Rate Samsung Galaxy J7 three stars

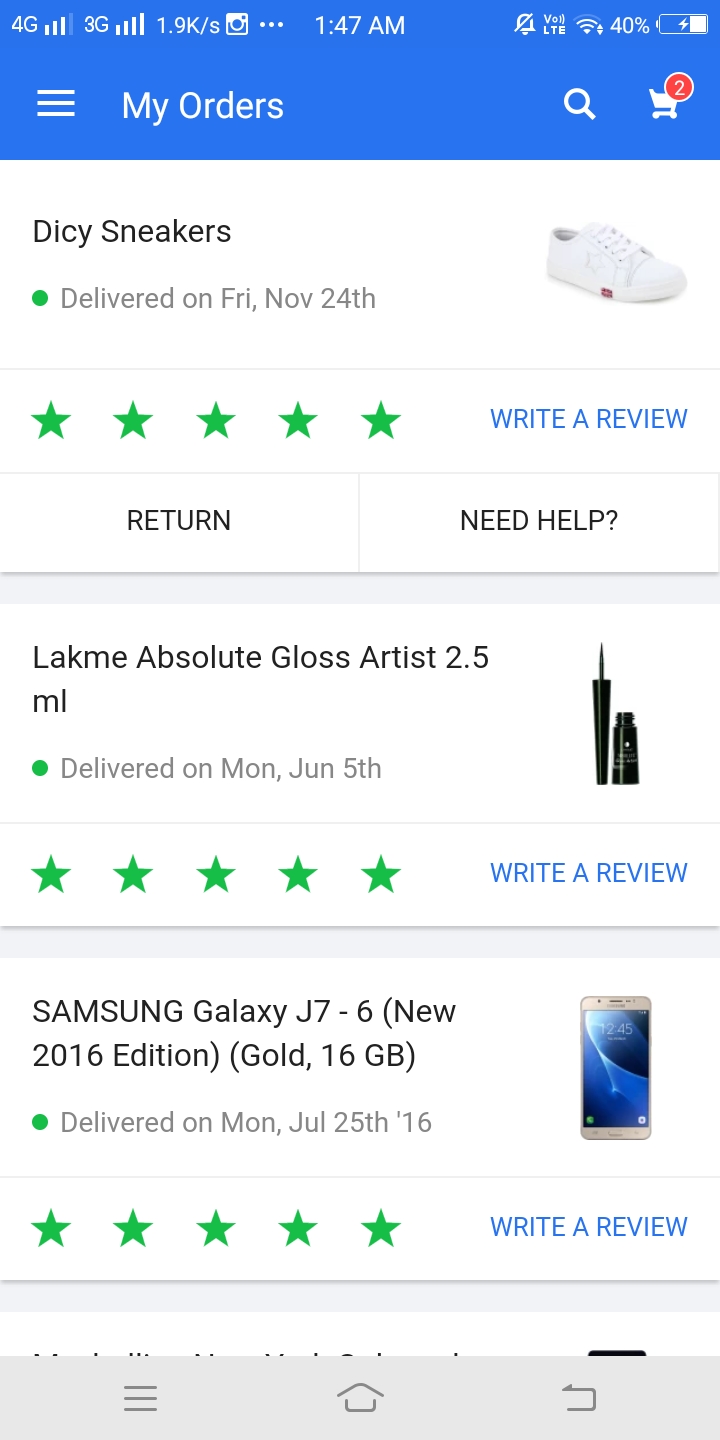(x=215, y=1229)
